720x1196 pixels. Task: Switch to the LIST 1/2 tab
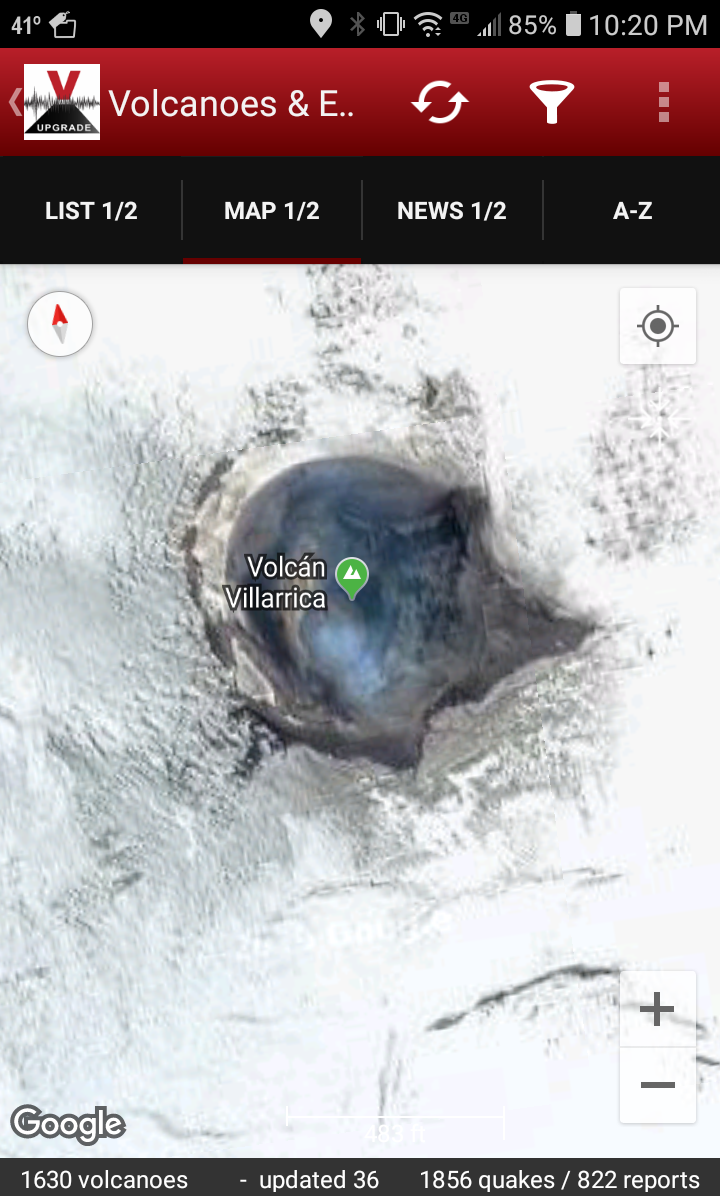pyautogui.click(x=91, y=211)
